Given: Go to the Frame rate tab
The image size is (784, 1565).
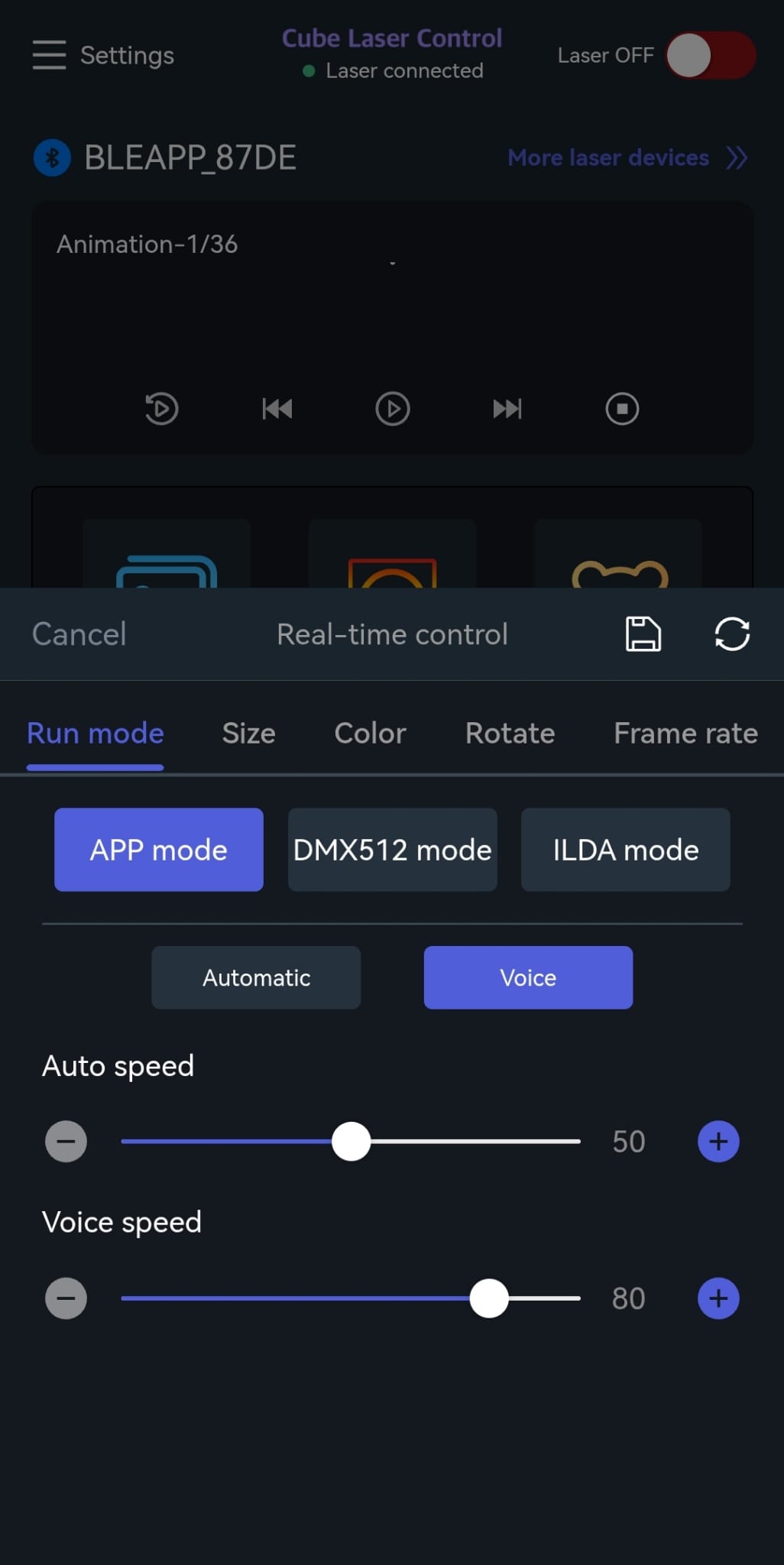Looking at the screenshot, I should pos(685,734).
